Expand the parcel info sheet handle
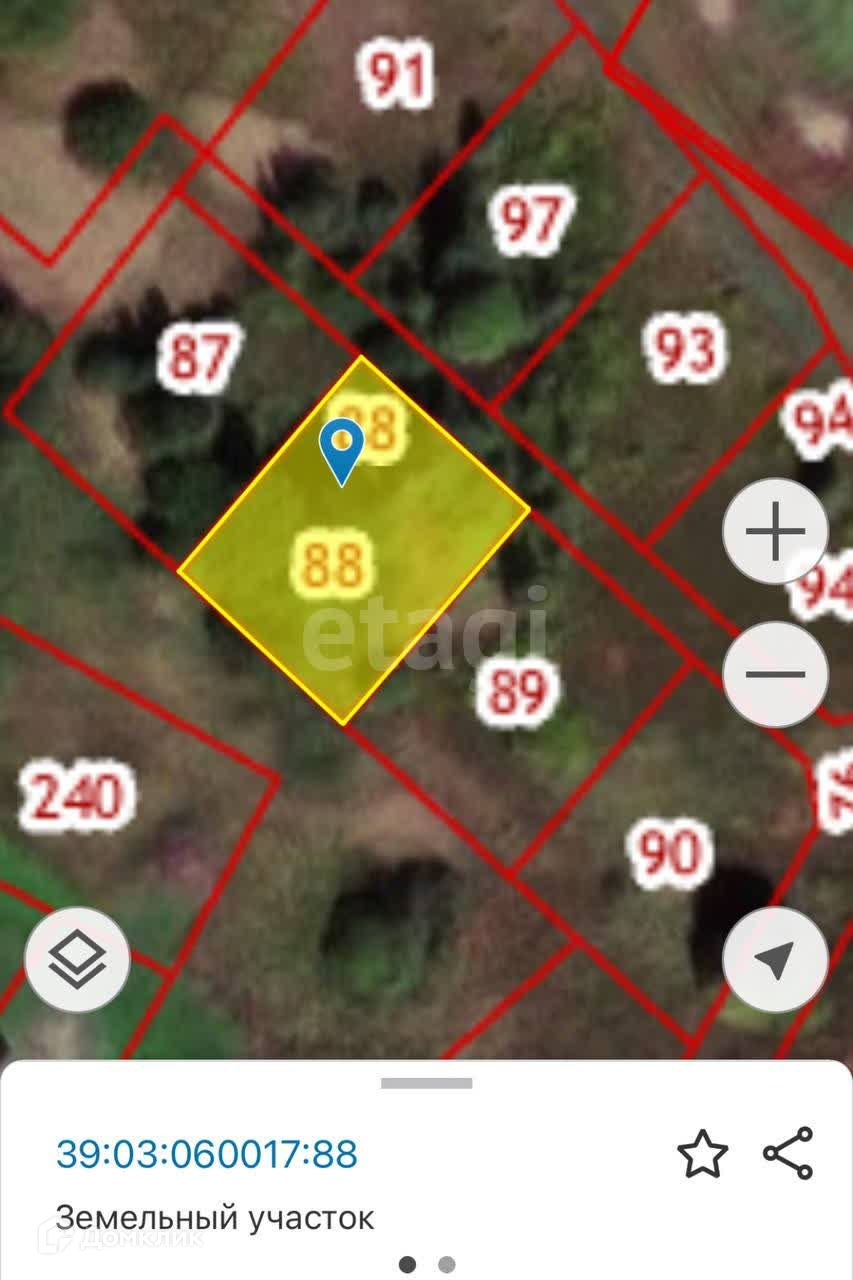 pos(426,1083)
